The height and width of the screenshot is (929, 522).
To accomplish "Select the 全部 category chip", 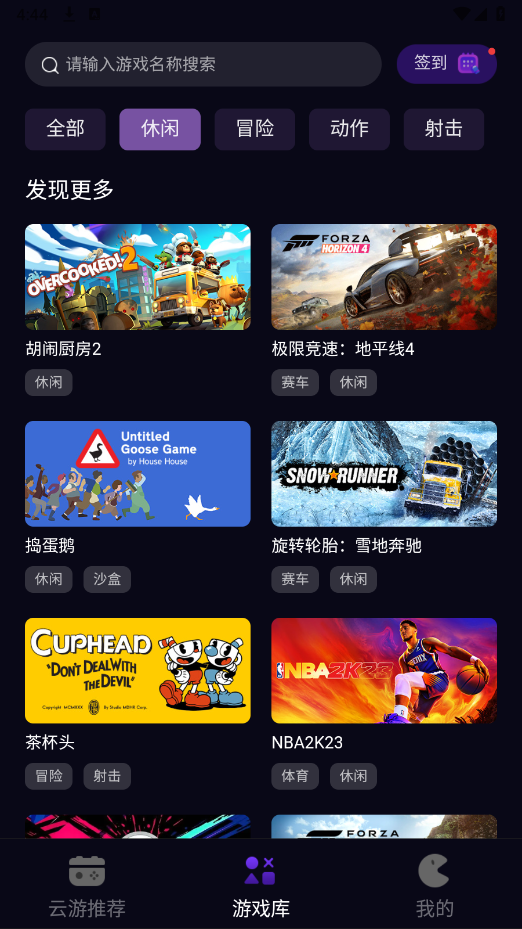I will click(x=65, y=129).
